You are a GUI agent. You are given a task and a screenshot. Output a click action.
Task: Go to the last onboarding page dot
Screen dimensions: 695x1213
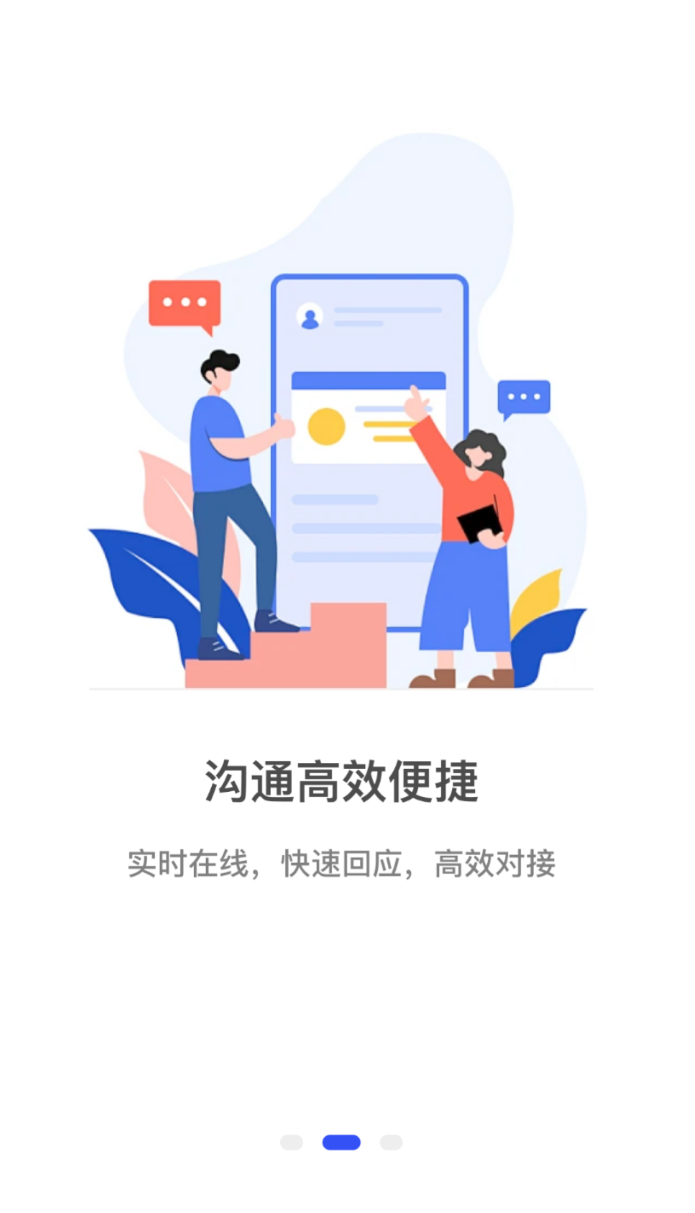click(391, 1142)
